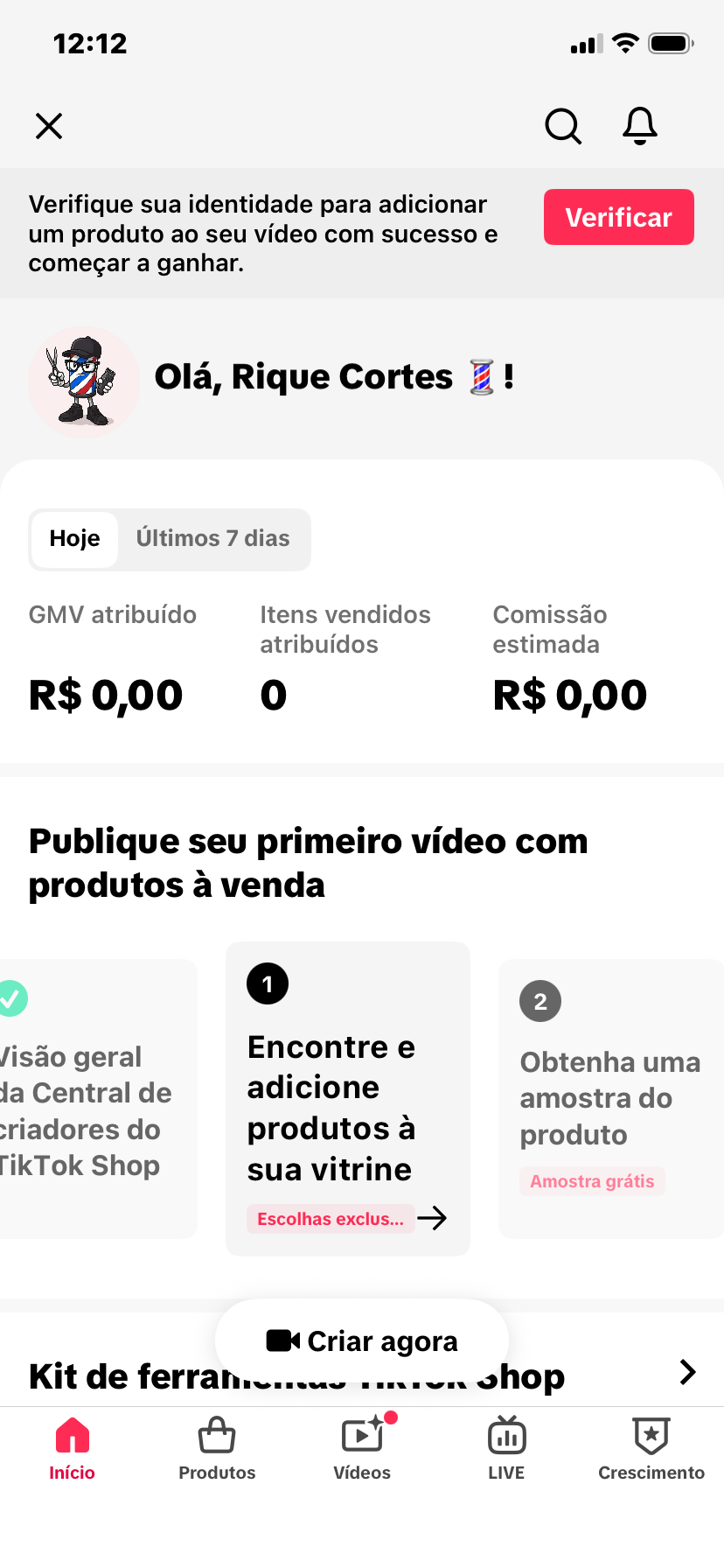Open the search magnifier icon

tap(563, 126)
